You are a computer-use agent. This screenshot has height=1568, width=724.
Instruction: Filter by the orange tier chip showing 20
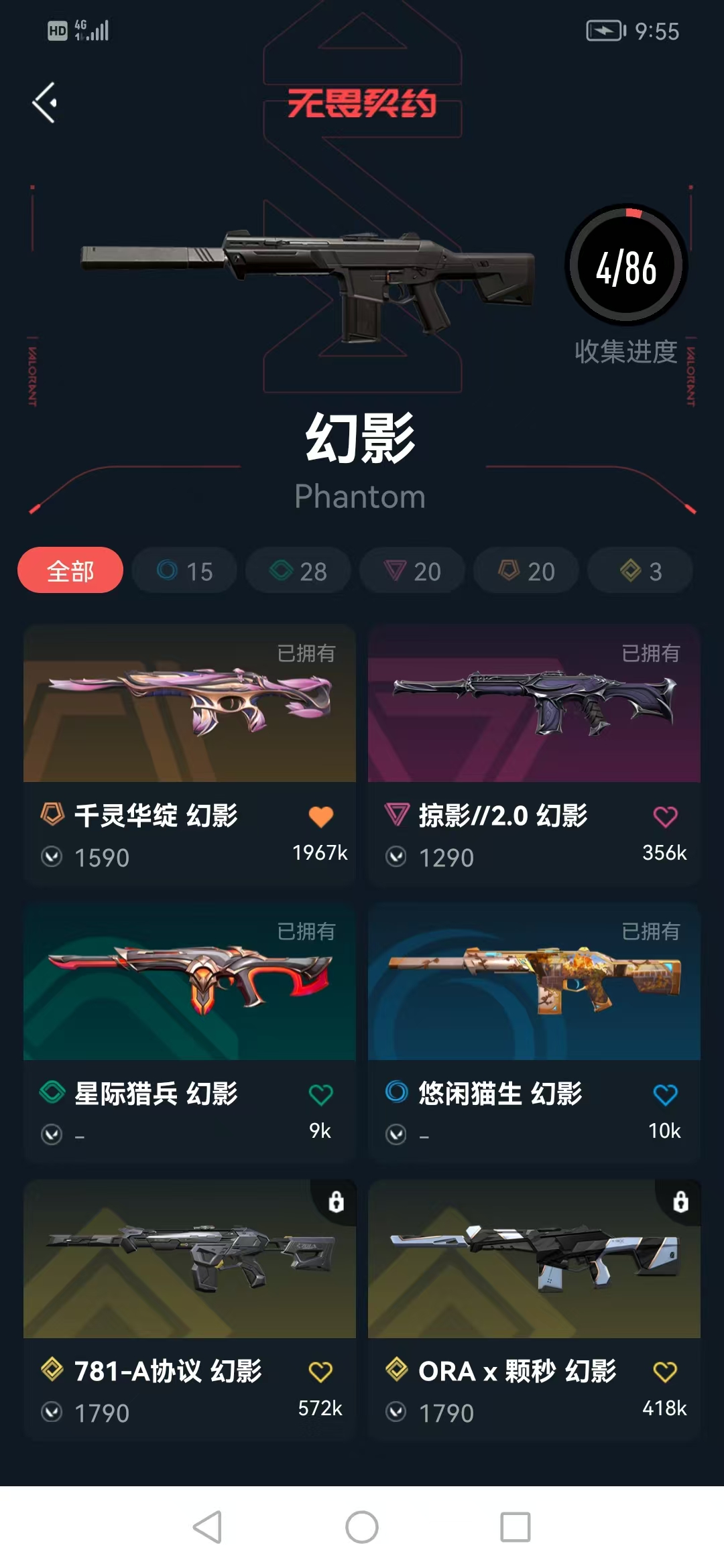526,570
